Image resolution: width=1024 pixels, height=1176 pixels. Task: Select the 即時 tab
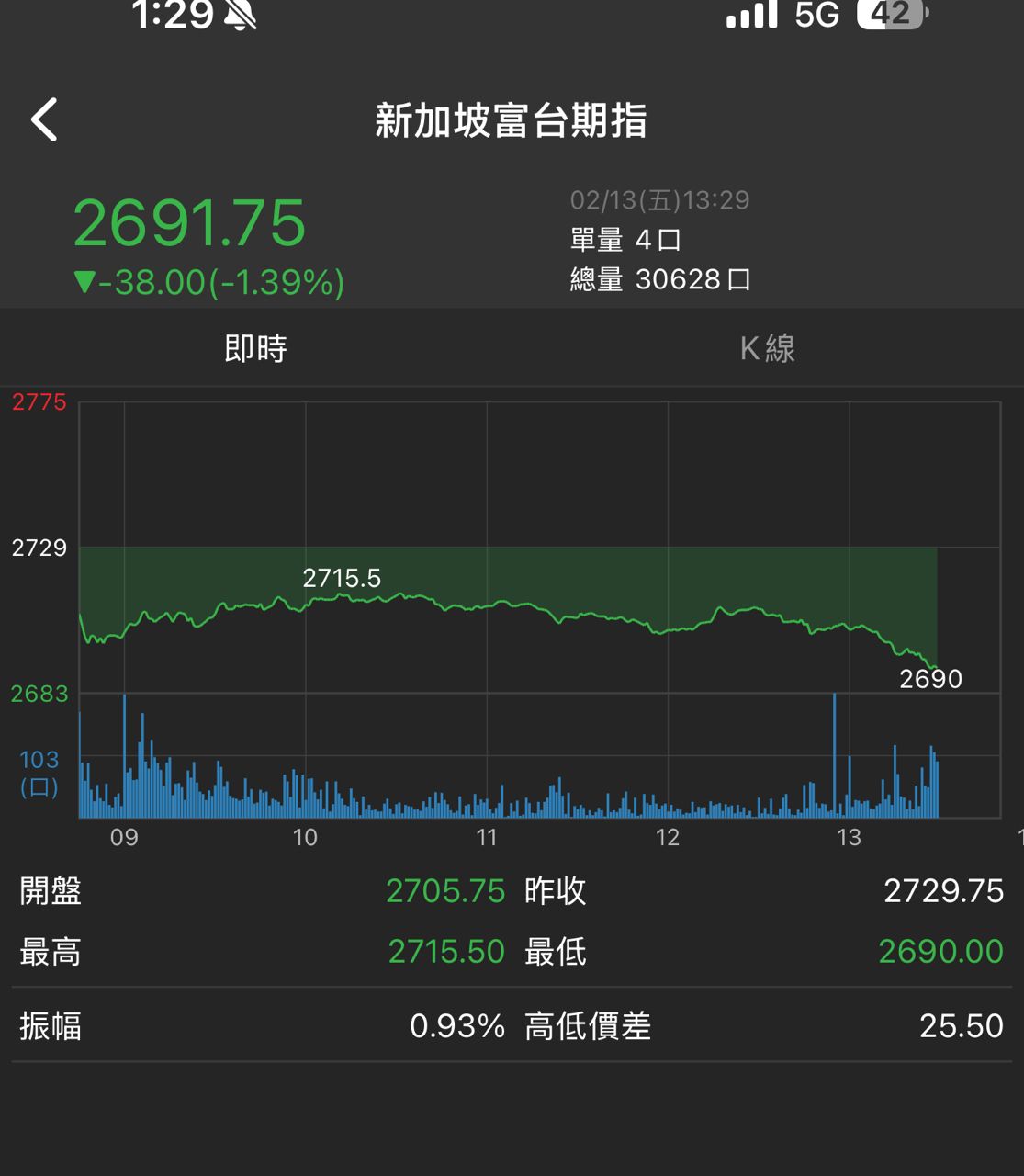click(x=255, y=348)
